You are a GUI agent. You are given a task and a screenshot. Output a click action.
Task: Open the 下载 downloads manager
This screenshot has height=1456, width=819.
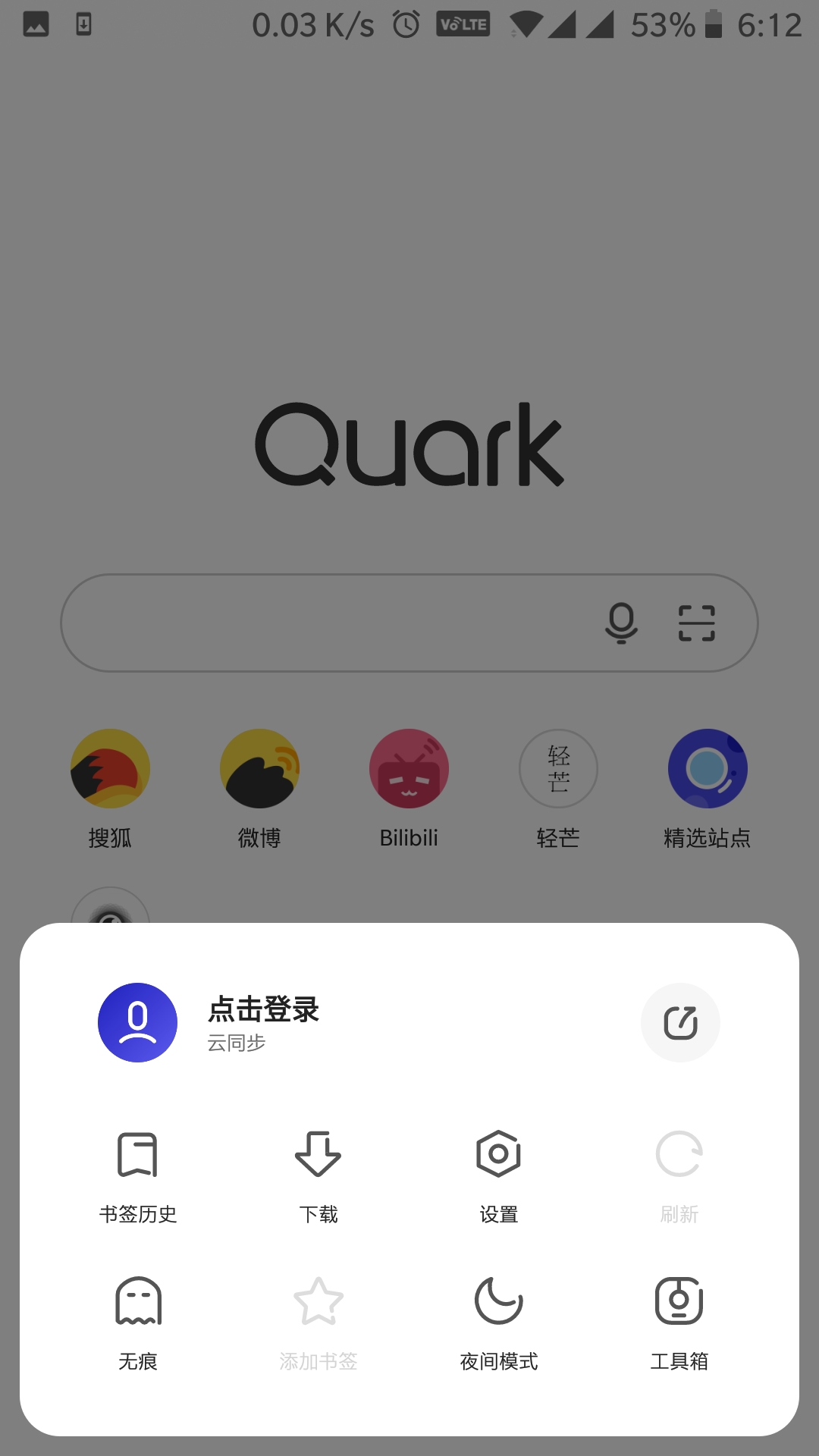(318, 1173)
